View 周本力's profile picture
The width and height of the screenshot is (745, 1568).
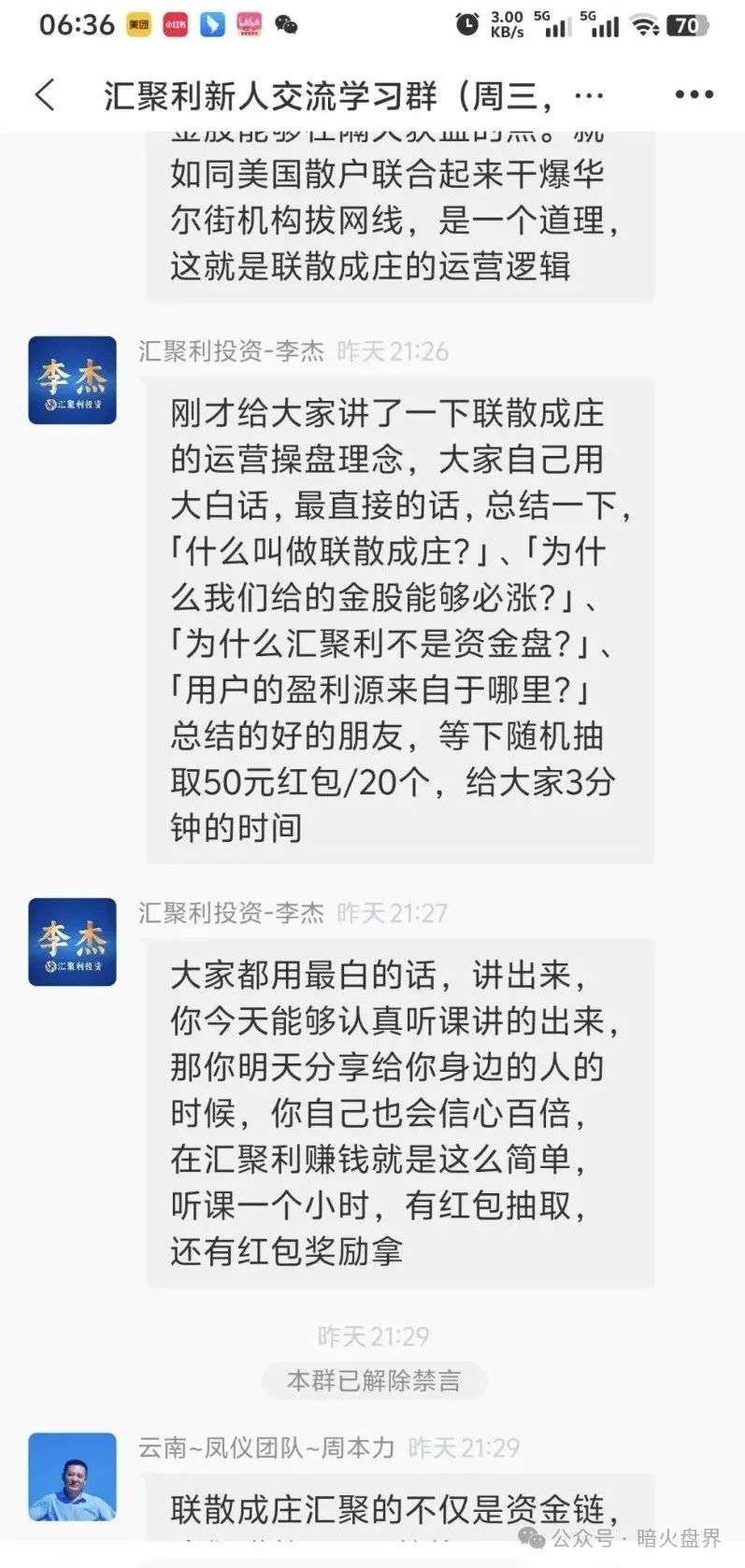[72, 1476]
